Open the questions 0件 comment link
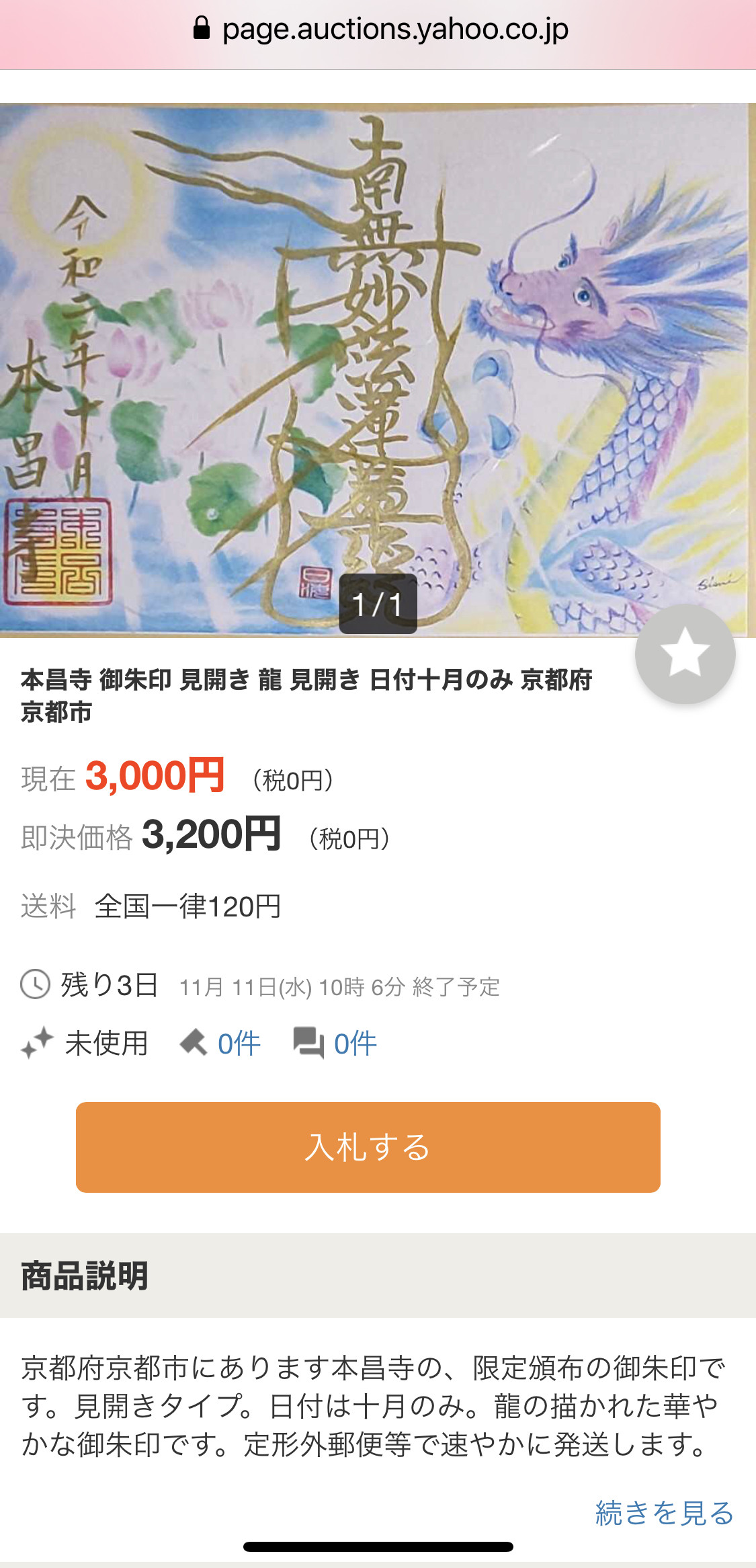Image resolution: width=756 pixels, height=1568 pixels. coord(354,1044)
